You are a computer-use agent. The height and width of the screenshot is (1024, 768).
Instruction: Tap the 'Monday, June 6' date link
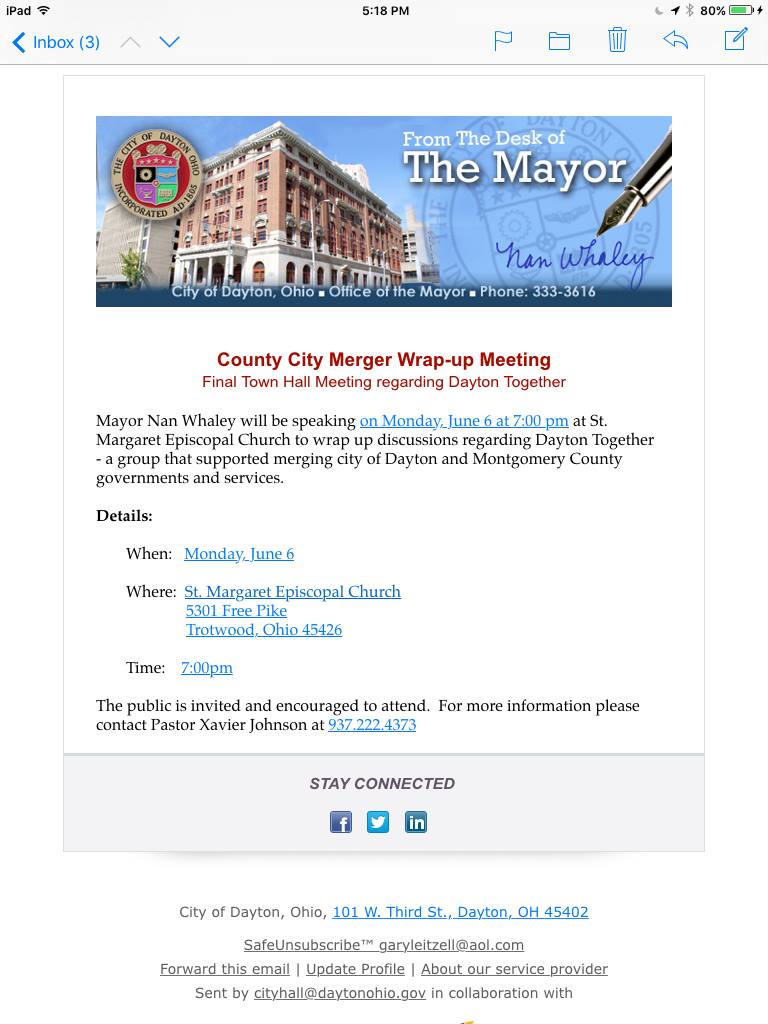[x=239, y=554]
